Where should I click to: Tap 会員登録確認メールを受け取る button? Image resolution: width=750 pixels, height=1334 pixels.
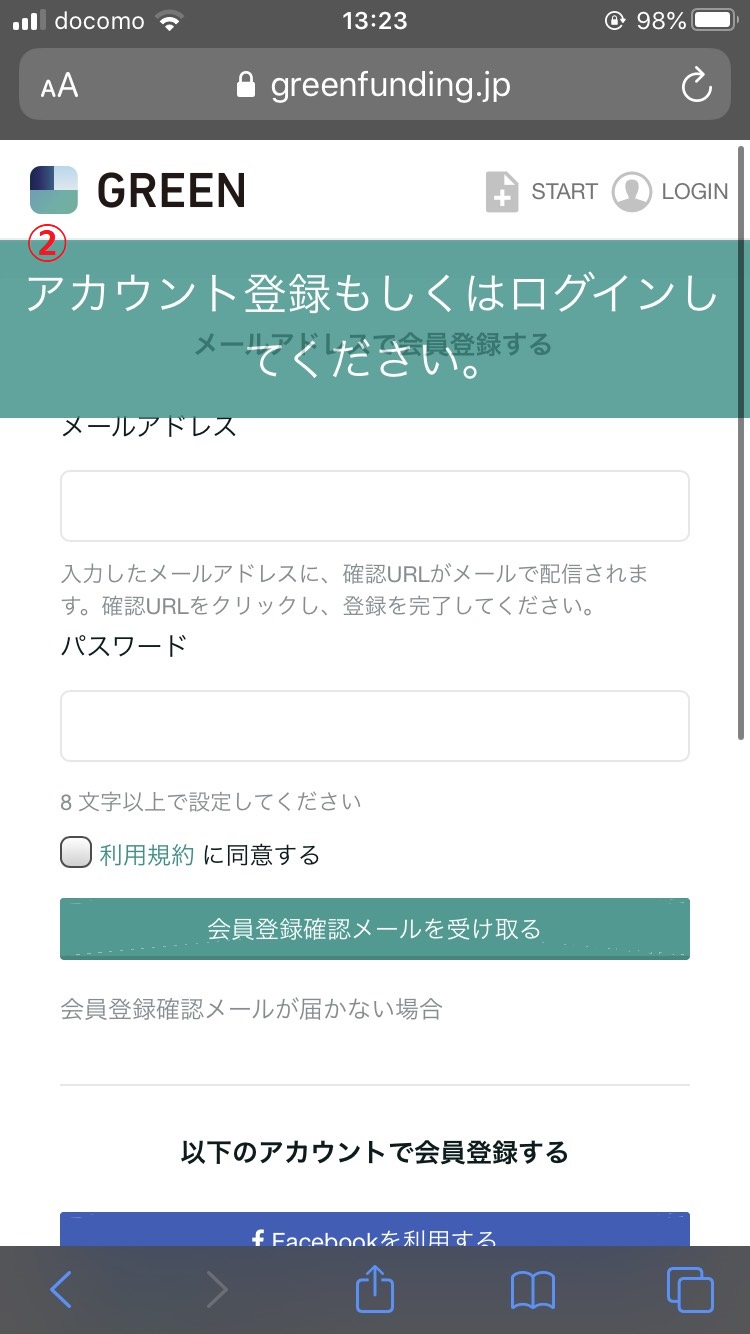click(x=375, y=929)
